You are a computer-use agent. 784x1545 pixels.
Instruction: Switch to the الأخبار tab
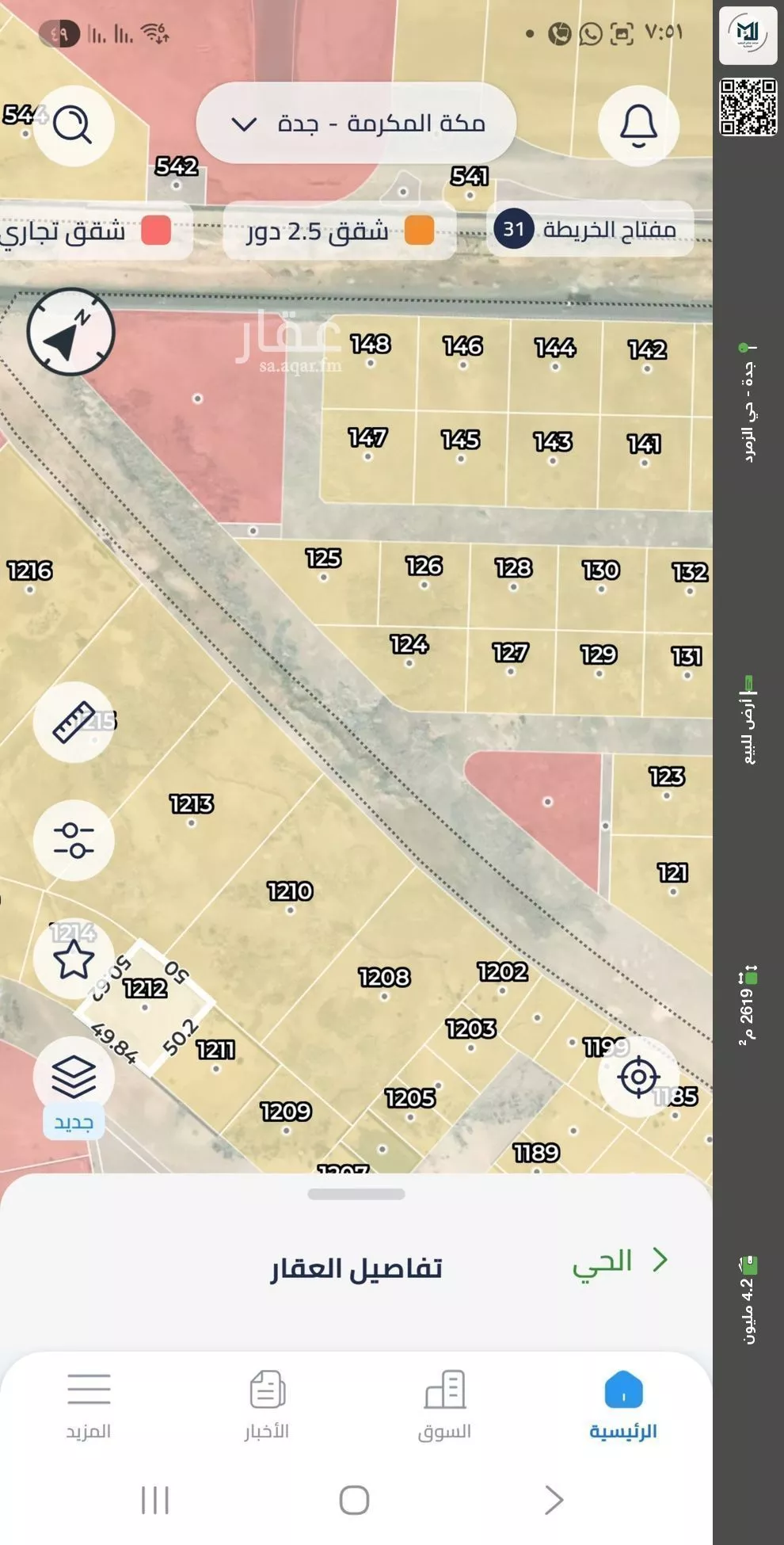267,1405
